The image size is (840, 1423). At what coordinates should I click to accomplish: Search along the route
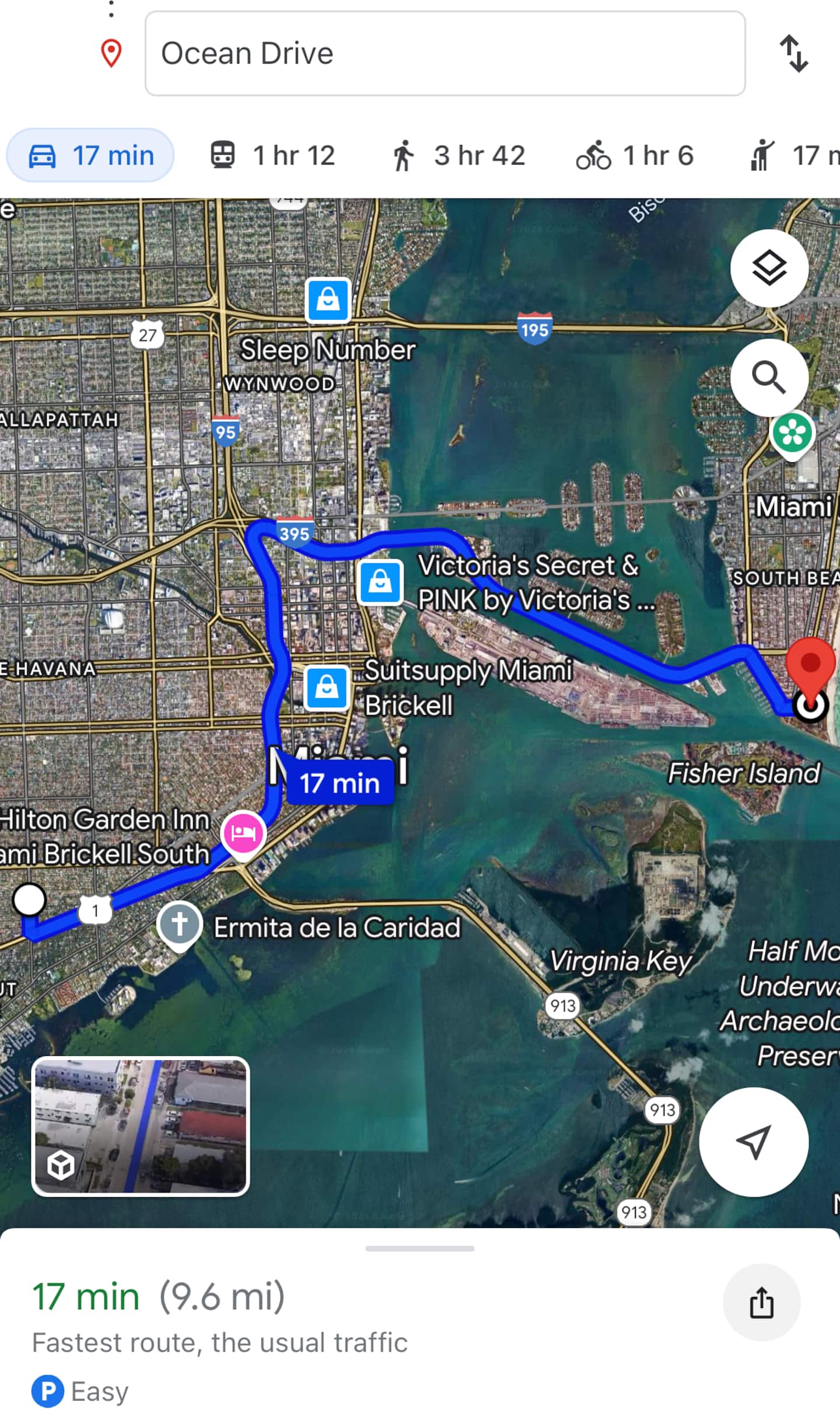click(769, 377)
